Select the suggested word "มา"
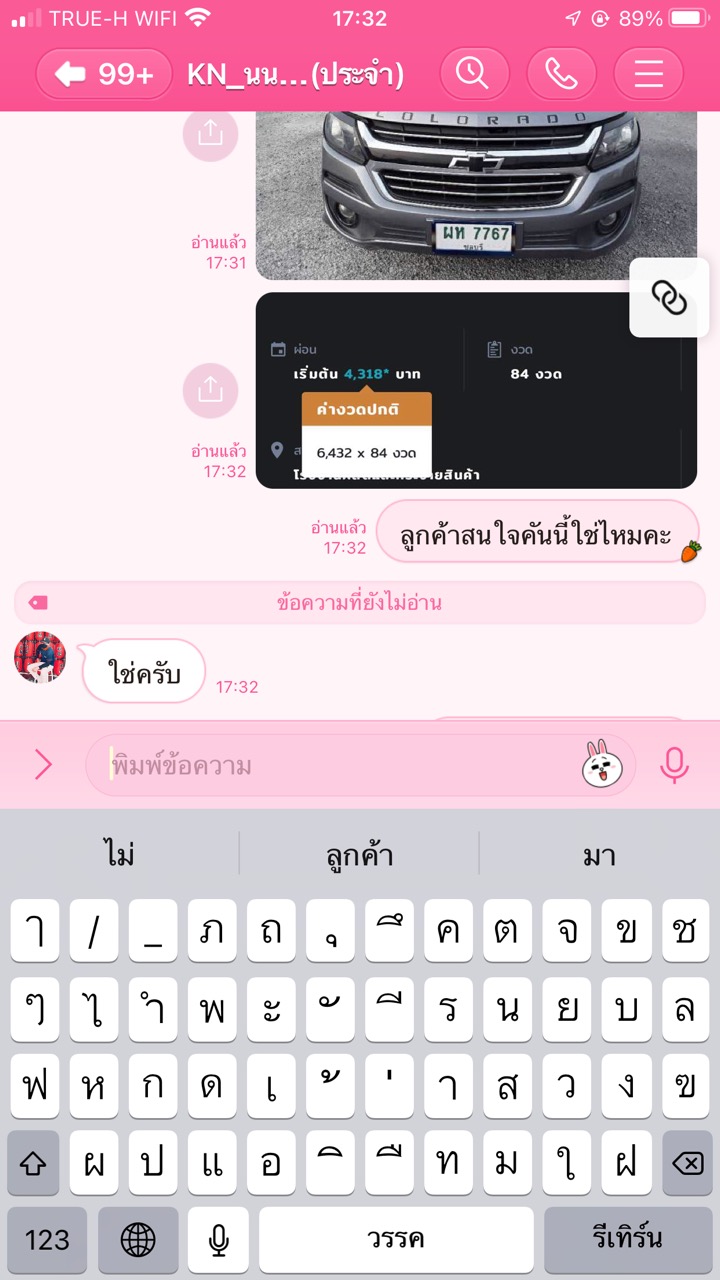This screenshot has height=1280, width=720. coord(599,855)
